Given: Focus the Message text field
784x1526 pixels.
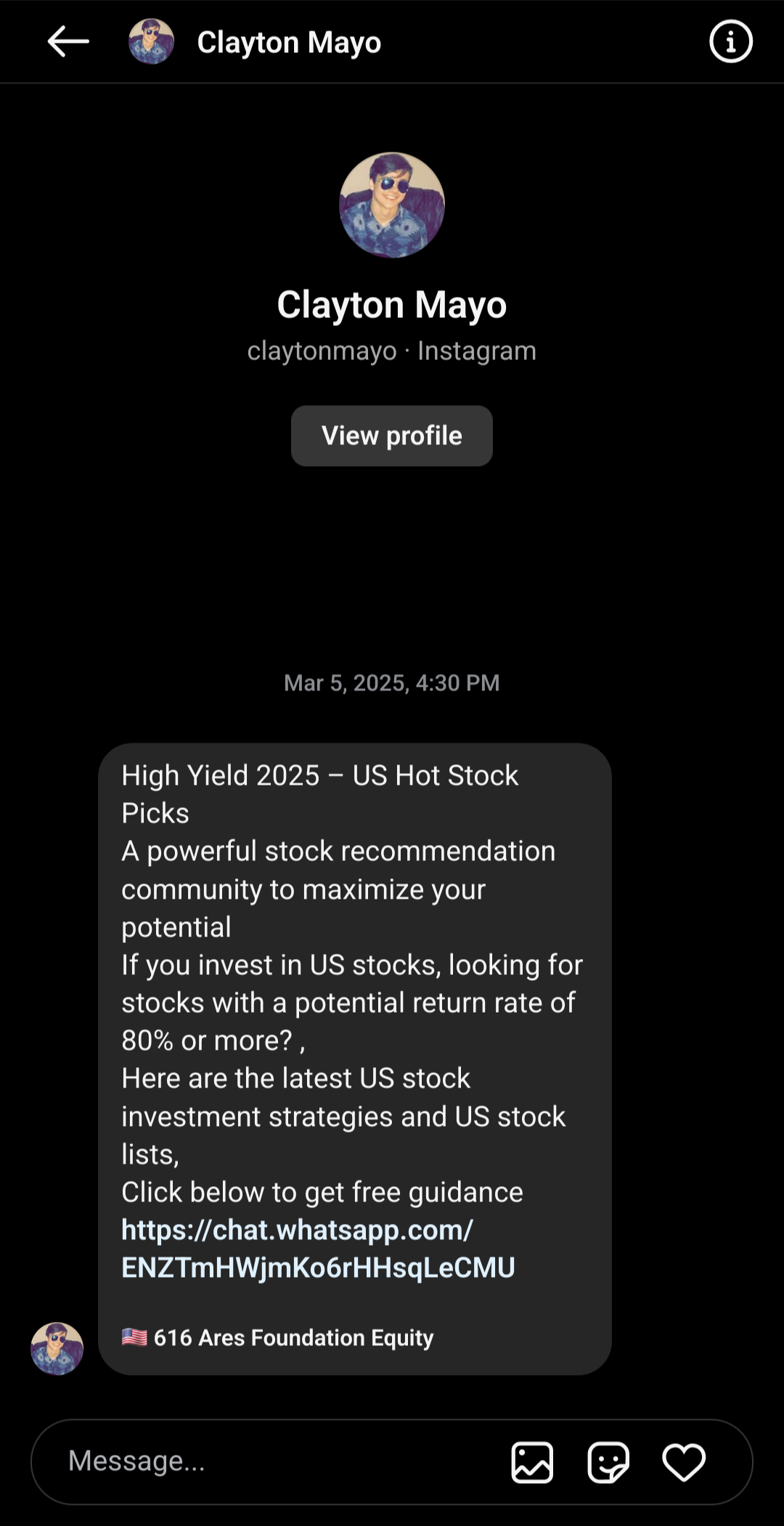Looking at the screenshot, I should tap(276, 1461).
